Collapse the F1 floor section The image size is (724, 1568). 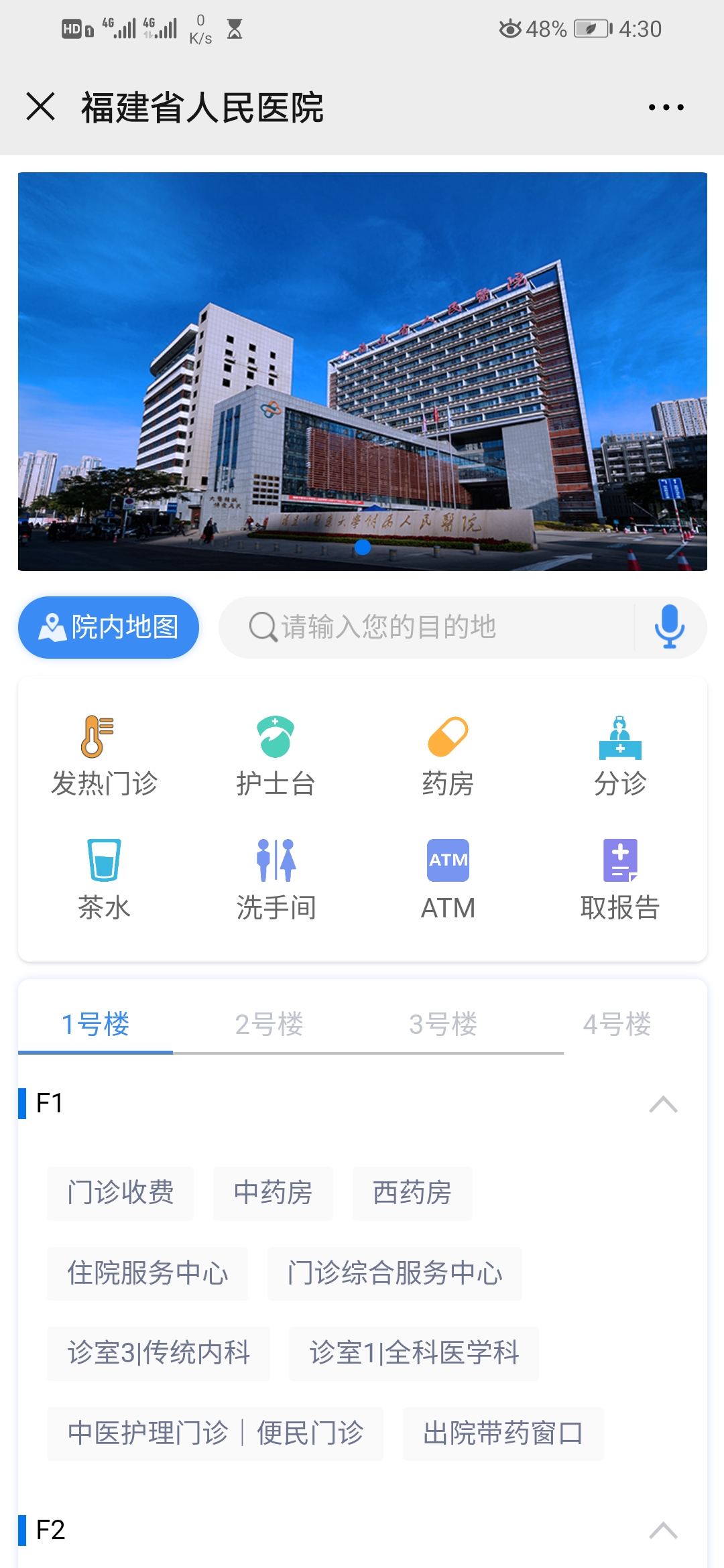coord(663,1104)
